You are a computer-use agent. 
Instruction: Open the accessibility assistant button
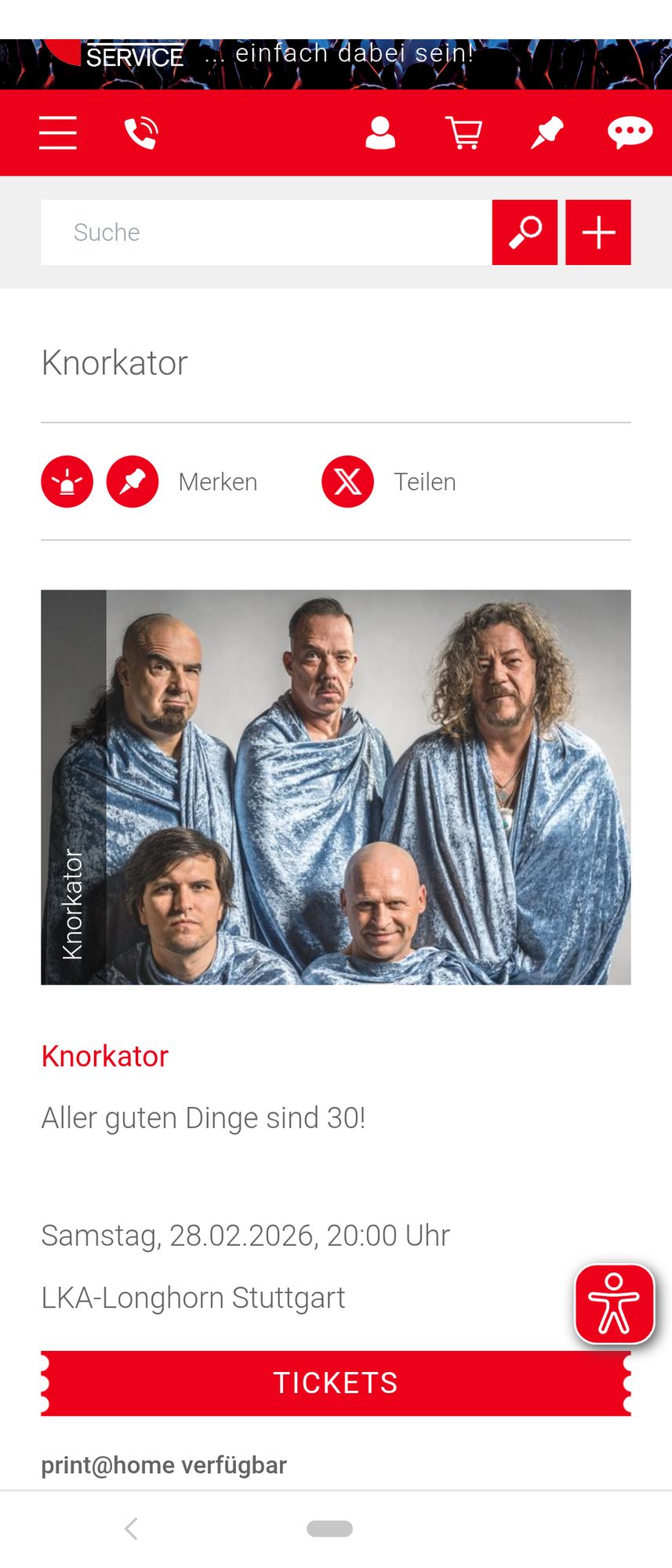pyautogui.click(x=614, y=1304)
